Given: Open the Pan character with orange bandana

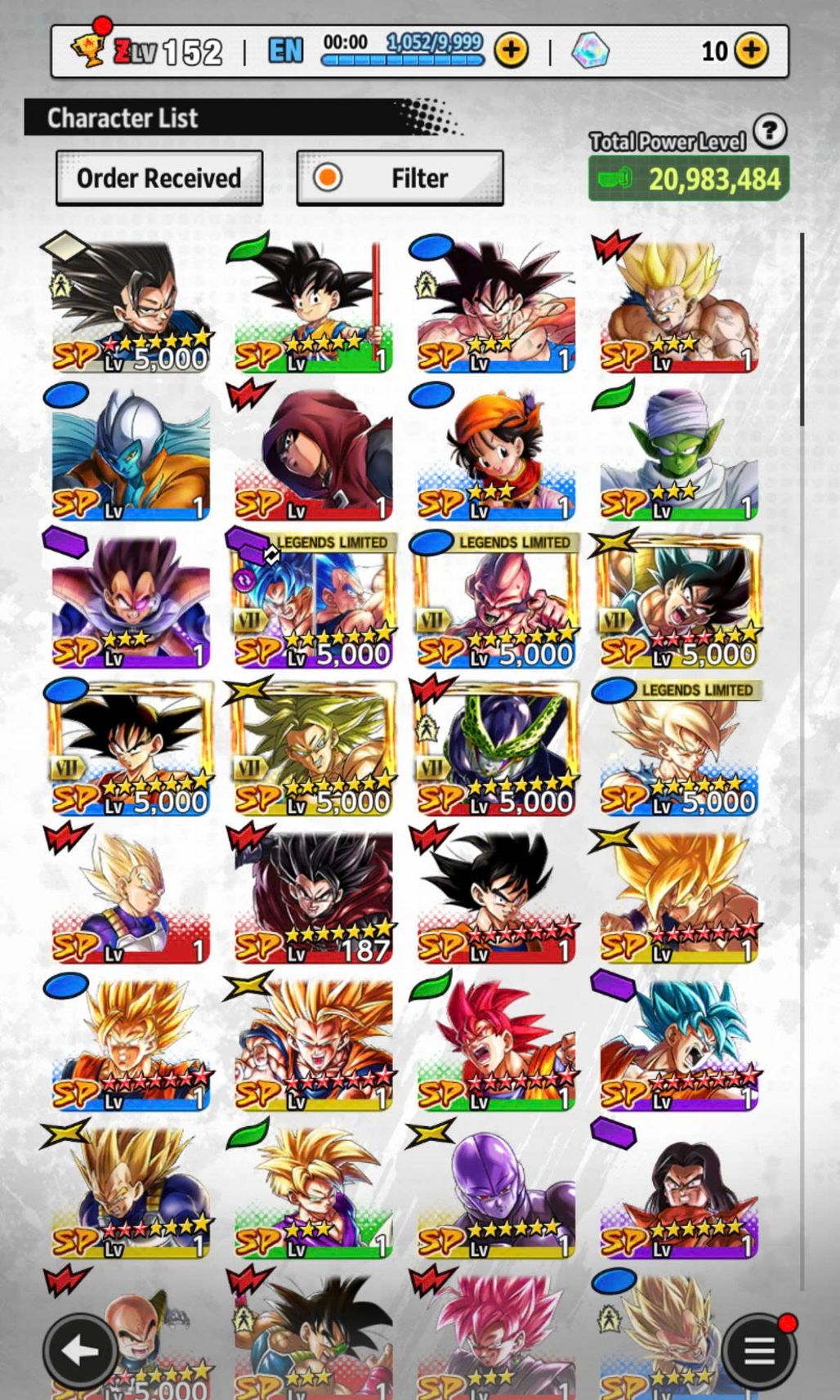Looking at the screenshot, I should [x=496, y=454].
